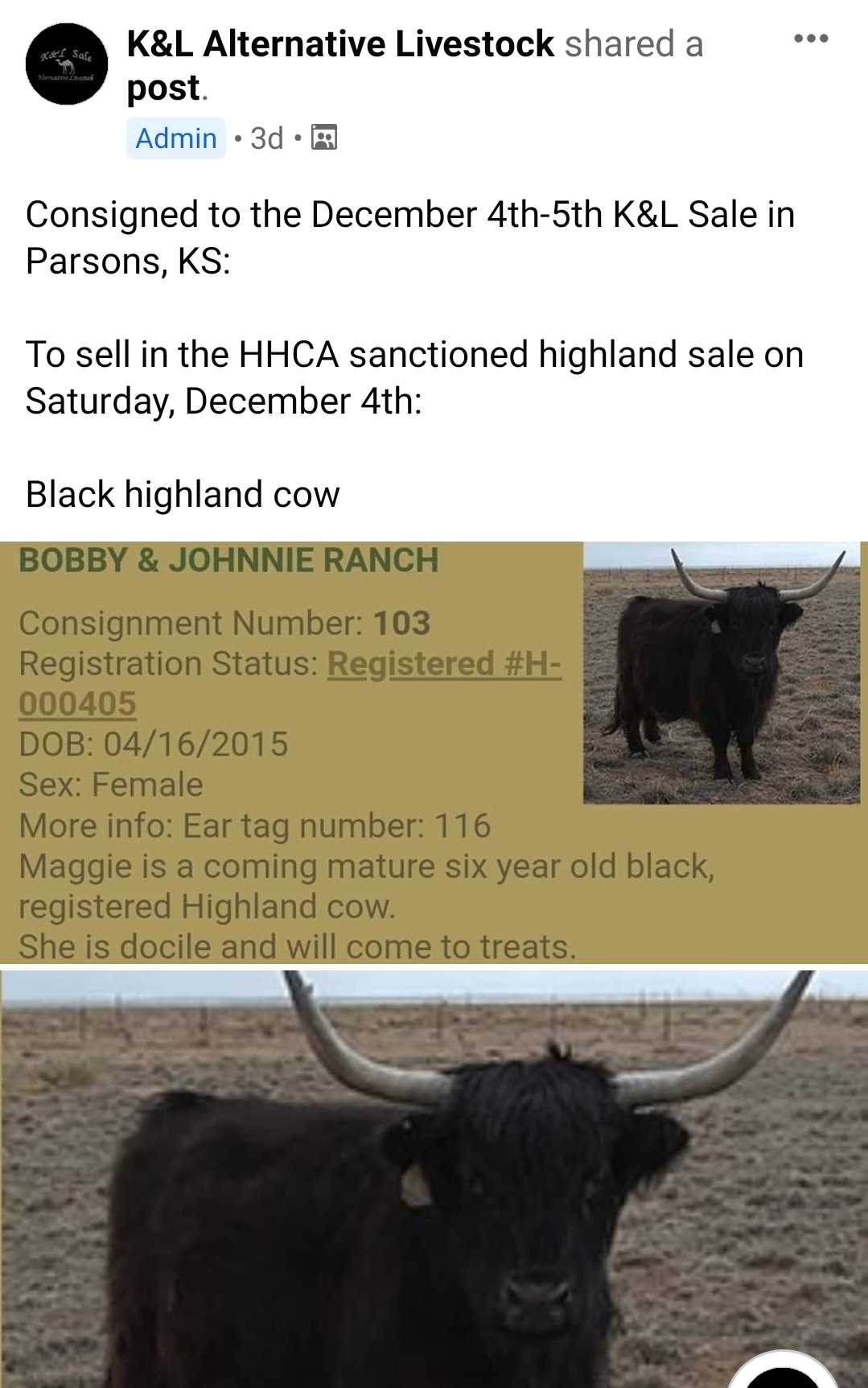This screenshot has height=1388, width=868.
Task: Open the K&L Alternative Livestock page name
Action: (x=340, y=44)
